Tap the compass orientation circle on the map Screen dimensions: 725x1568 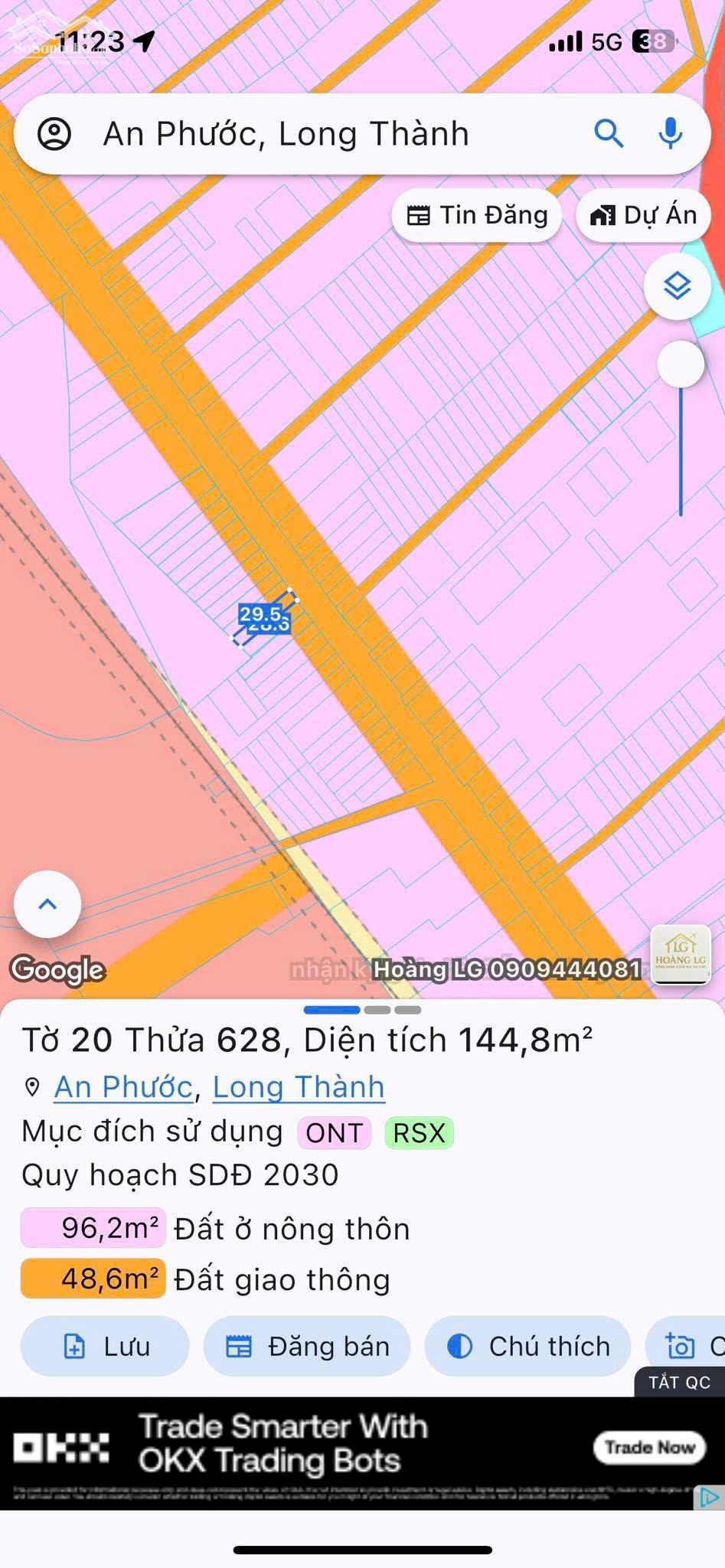click(678, 364)
